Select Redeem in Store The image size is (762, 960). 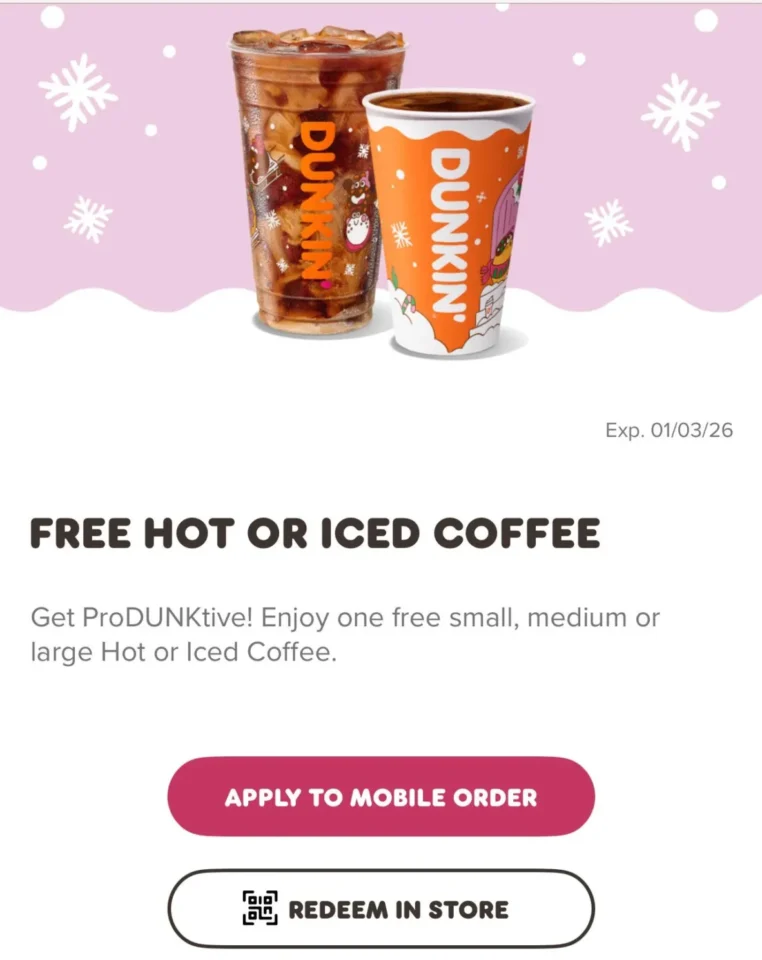tap(380, 909)
